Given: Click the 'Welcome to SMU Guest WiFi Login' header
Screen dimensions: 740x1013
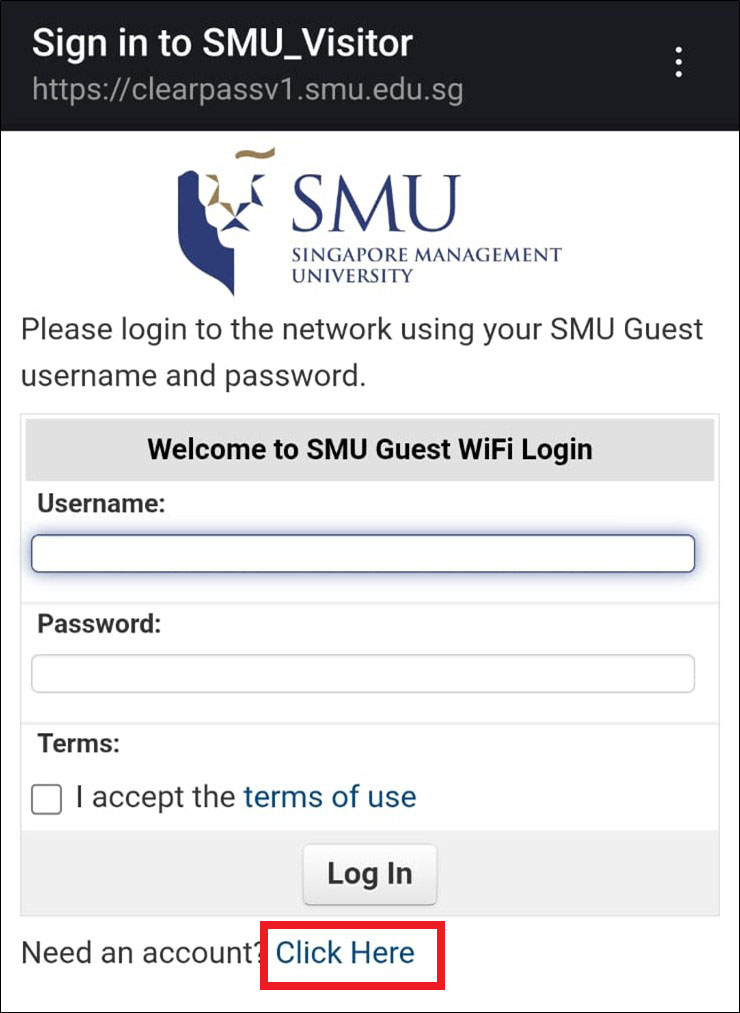Looking at the screenshot, I should 370,449.
